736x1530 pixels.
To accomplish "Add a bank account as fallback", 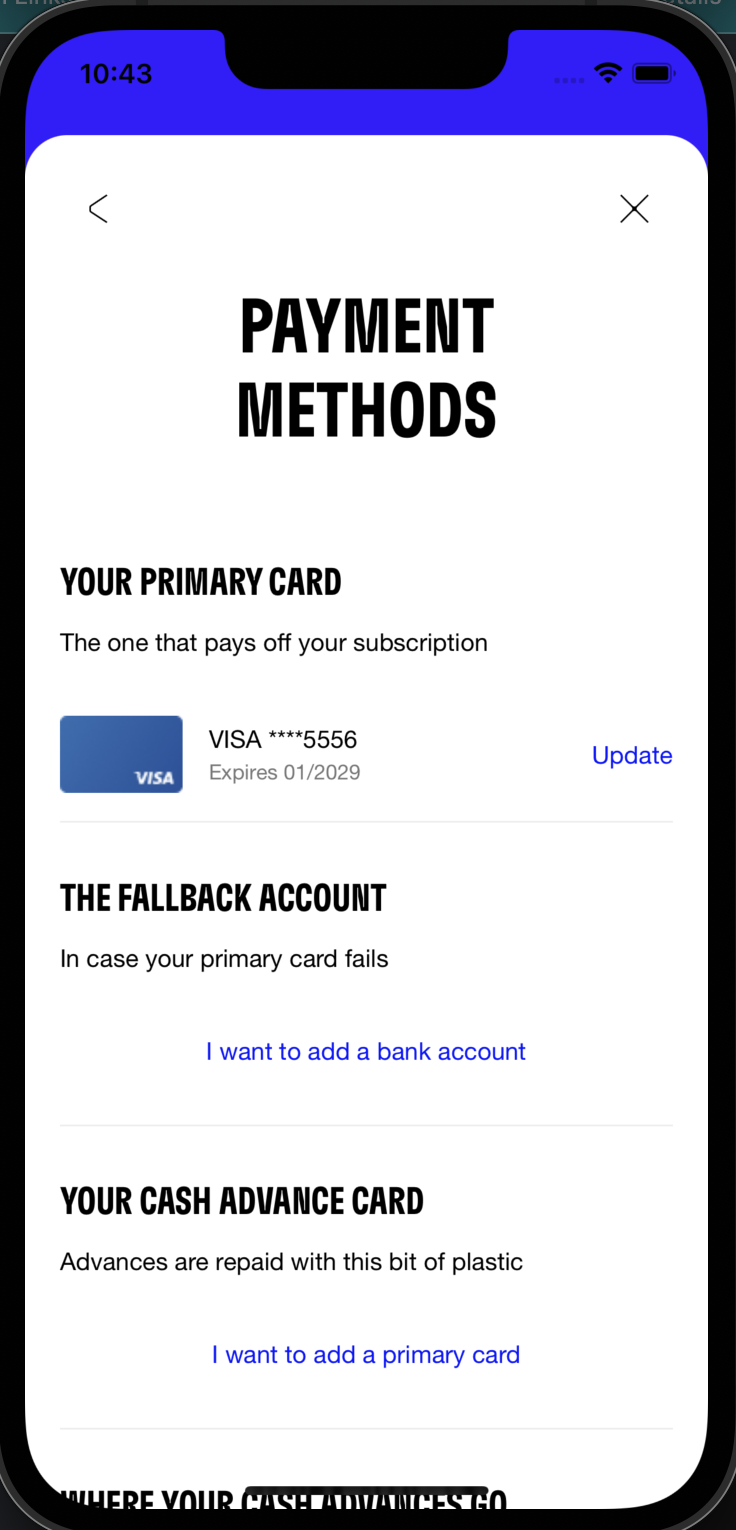I will tap(366, 1051).
